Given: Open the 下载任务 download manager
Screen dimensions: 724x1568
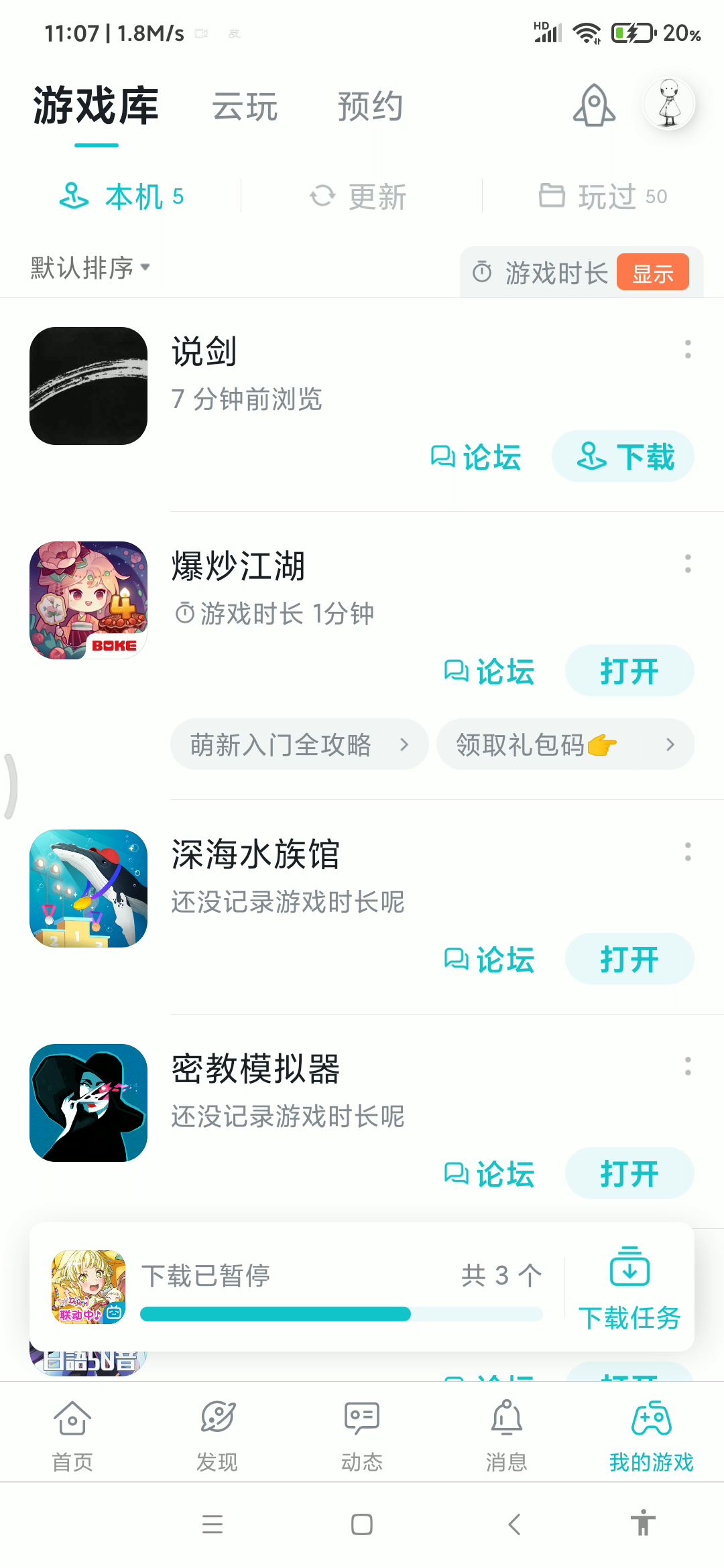Looking at the screenshot, I should (x=629, y=1287).
